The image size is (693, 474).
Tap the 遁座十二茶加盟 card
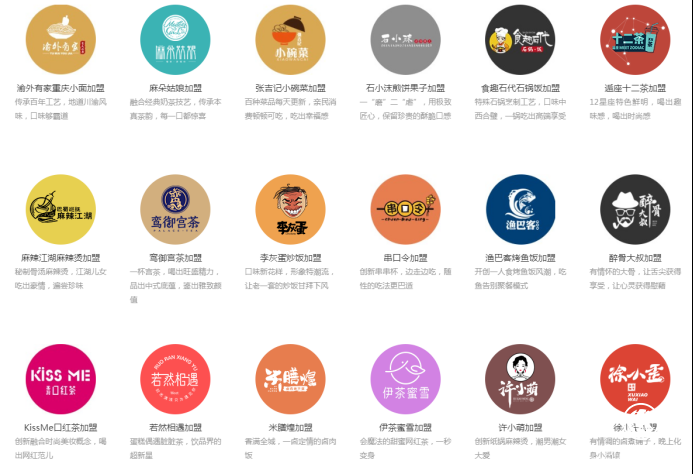pyautogui.click(x=635, y=40)
